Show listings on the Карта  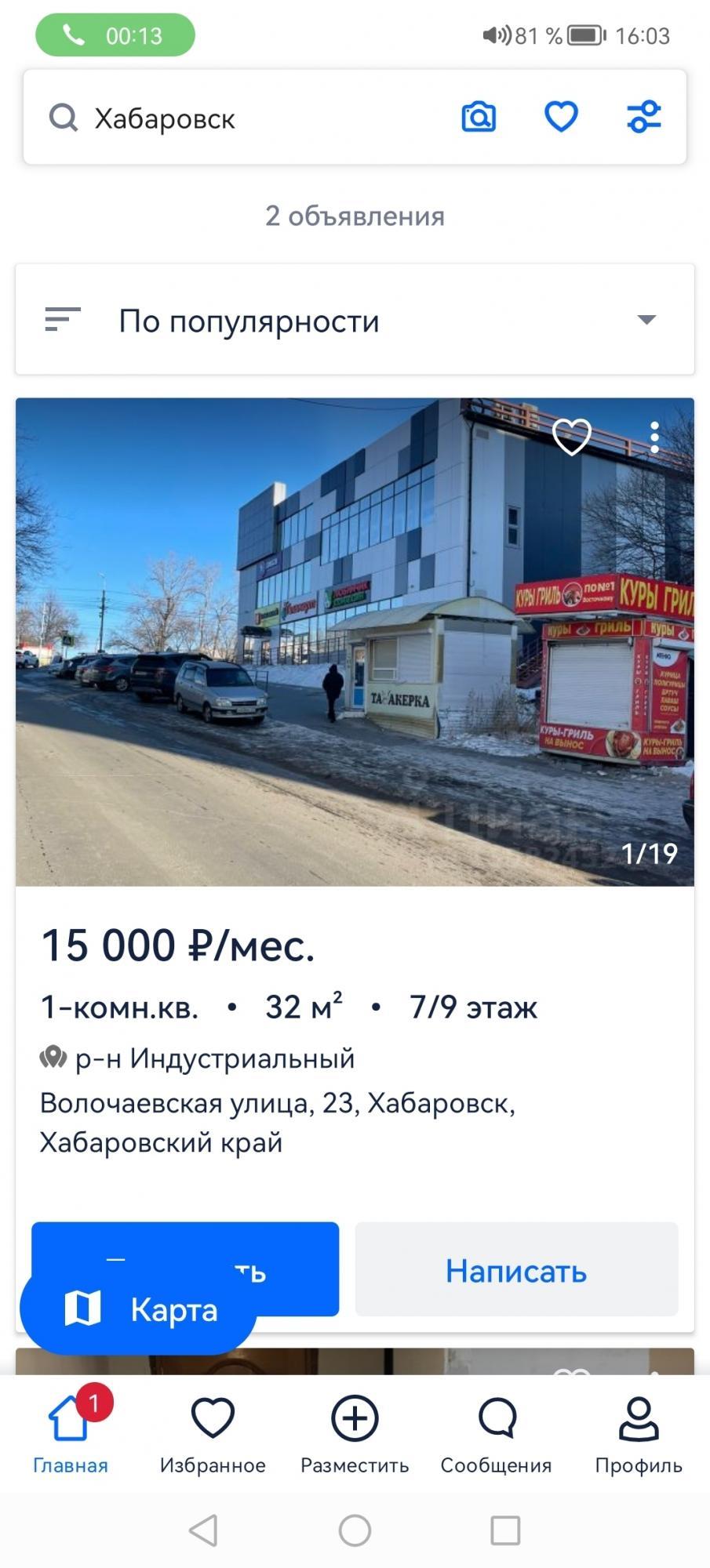[139, 1310]
